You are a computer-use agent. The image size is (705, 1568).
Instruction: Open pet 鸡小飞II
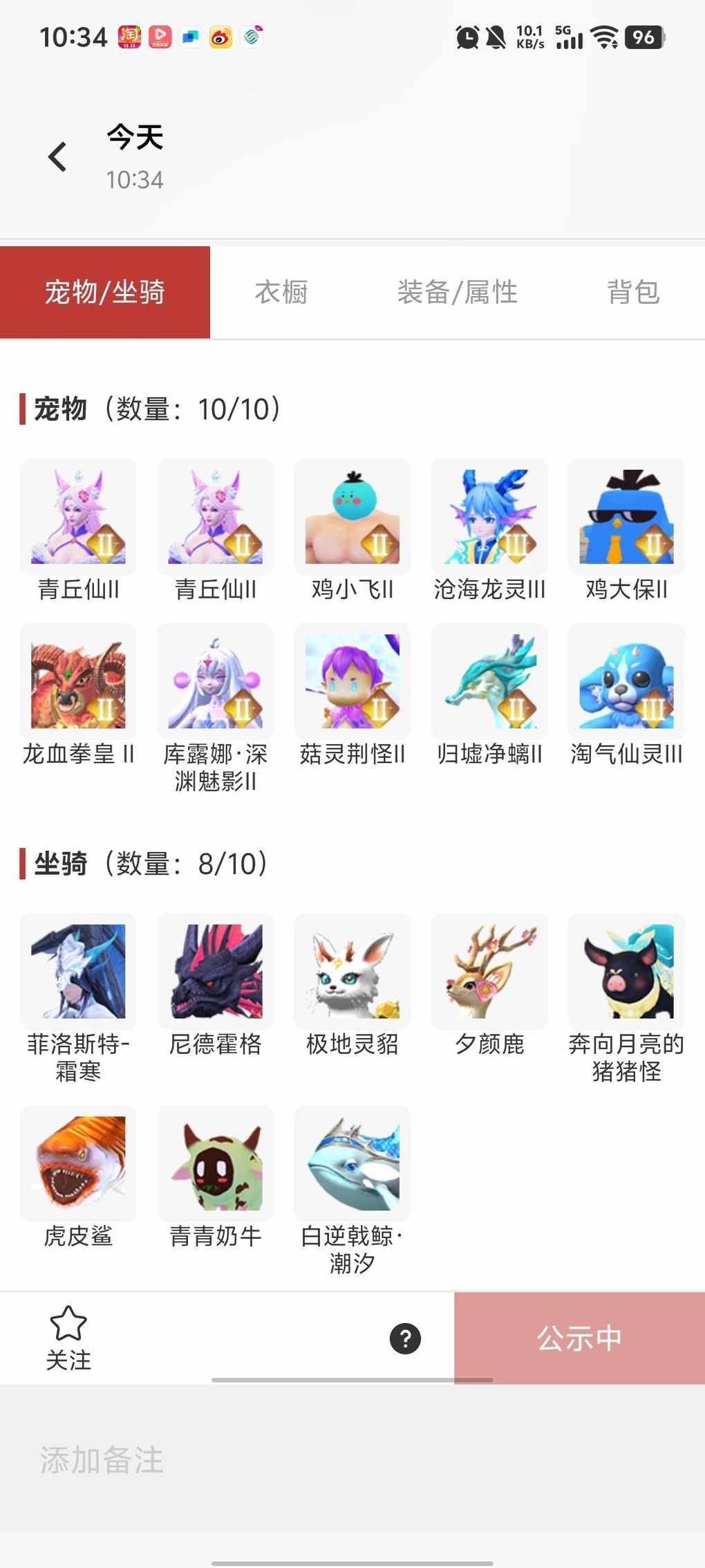point(352,517)
